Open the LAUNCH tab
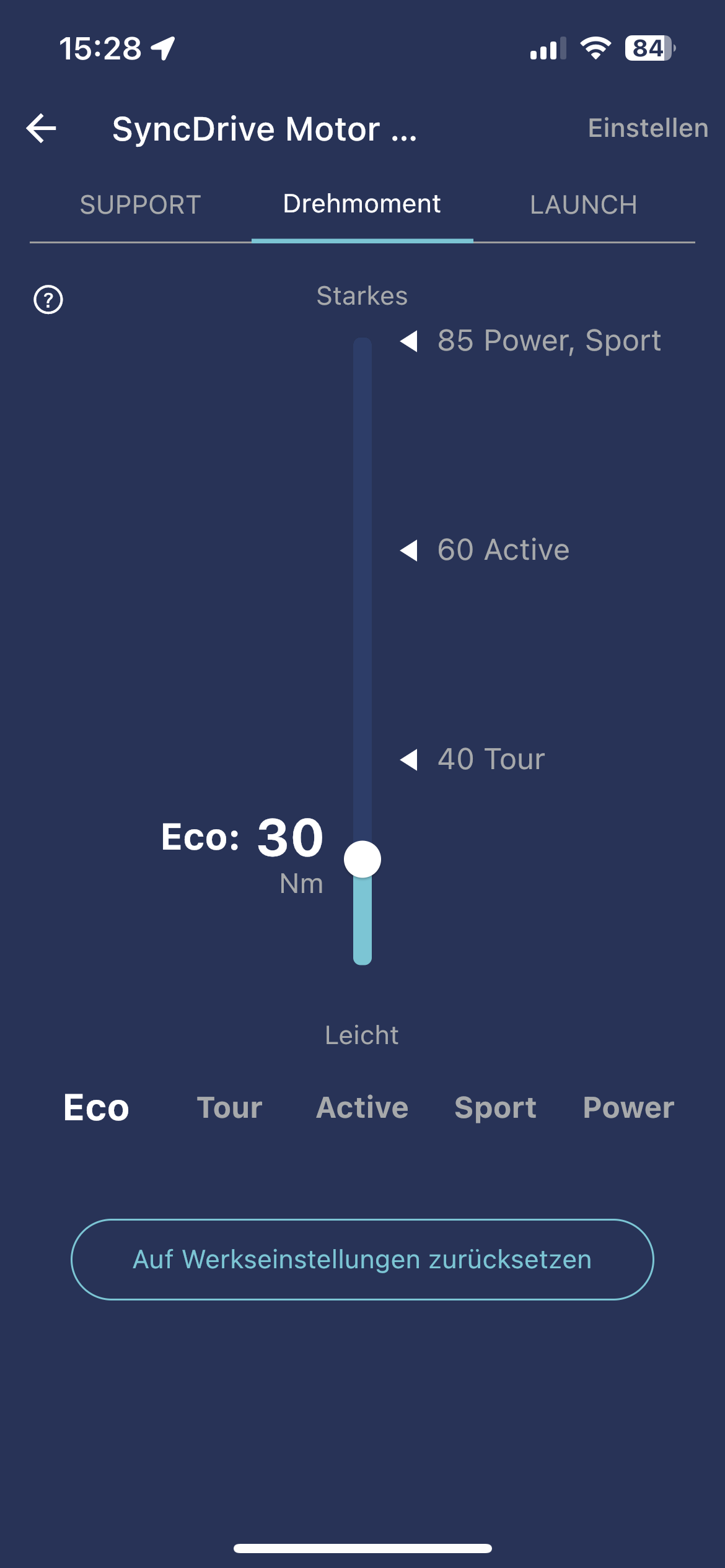Image resolution: width=725 pixels, height=1568 pixels. tap(584, 205)
